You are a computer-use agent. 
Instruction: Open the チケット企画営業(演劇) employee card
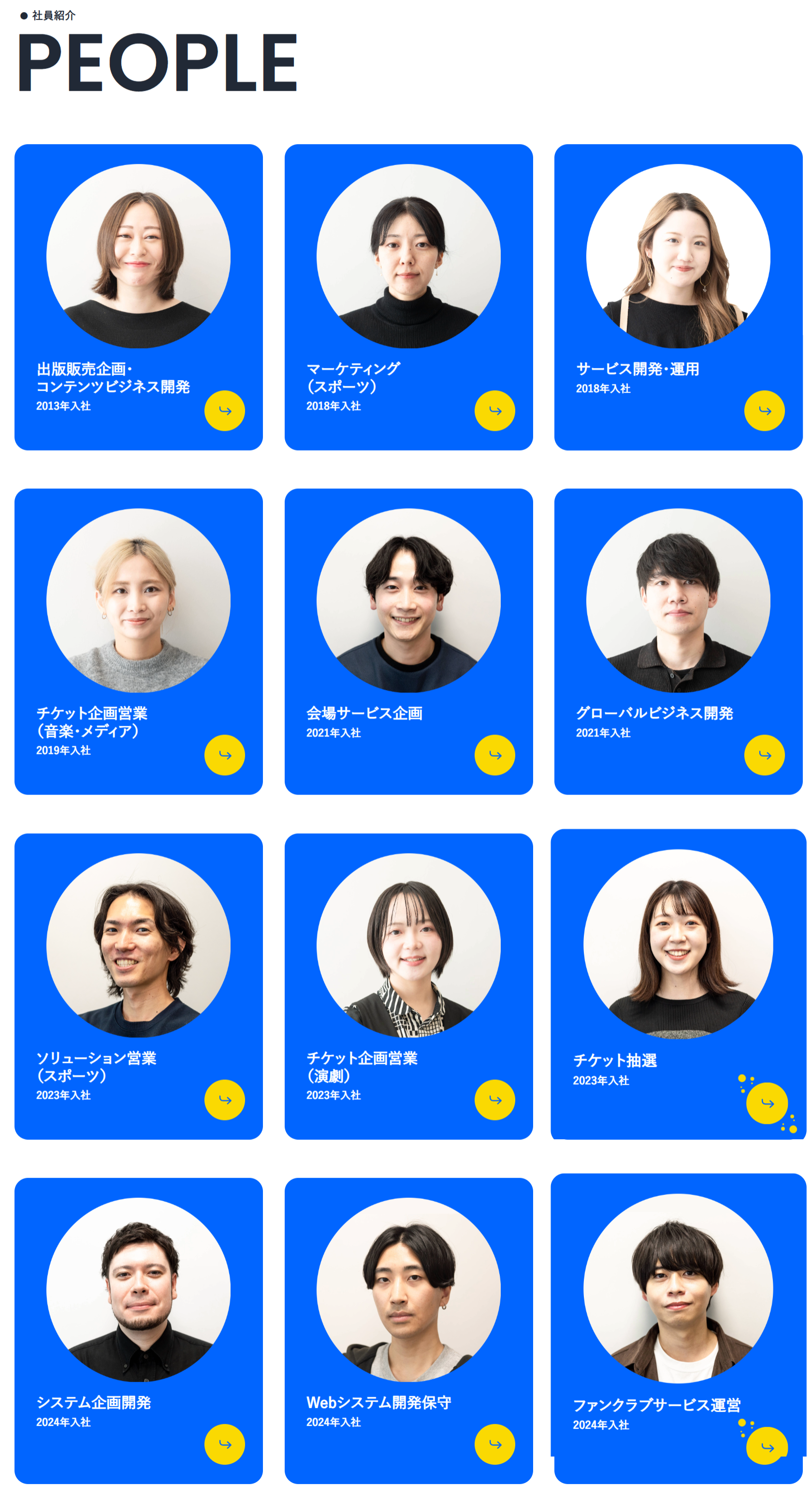(x=408, y=986)
